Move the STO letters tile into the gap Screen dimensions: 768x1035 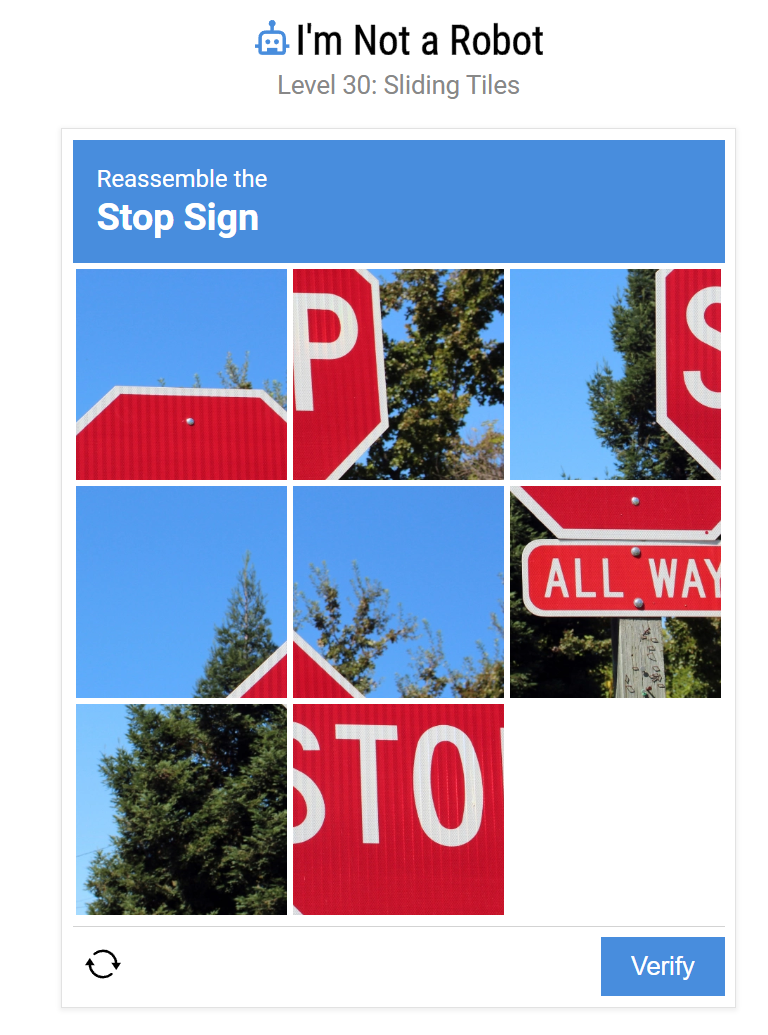[398, 809]
